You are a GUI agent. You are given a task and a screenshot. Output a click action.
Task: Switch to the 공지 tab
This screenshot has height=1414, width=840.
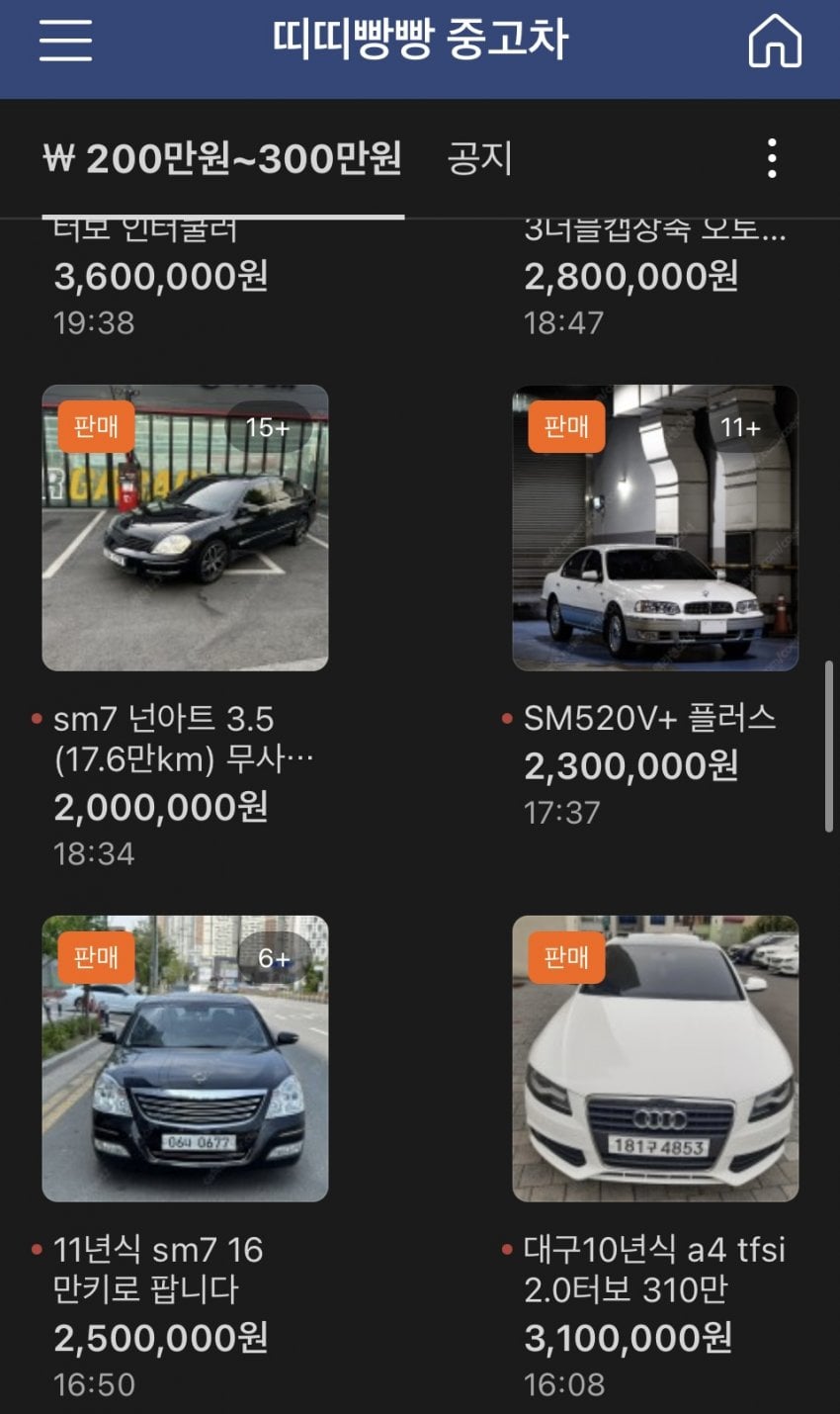[479, 158]
